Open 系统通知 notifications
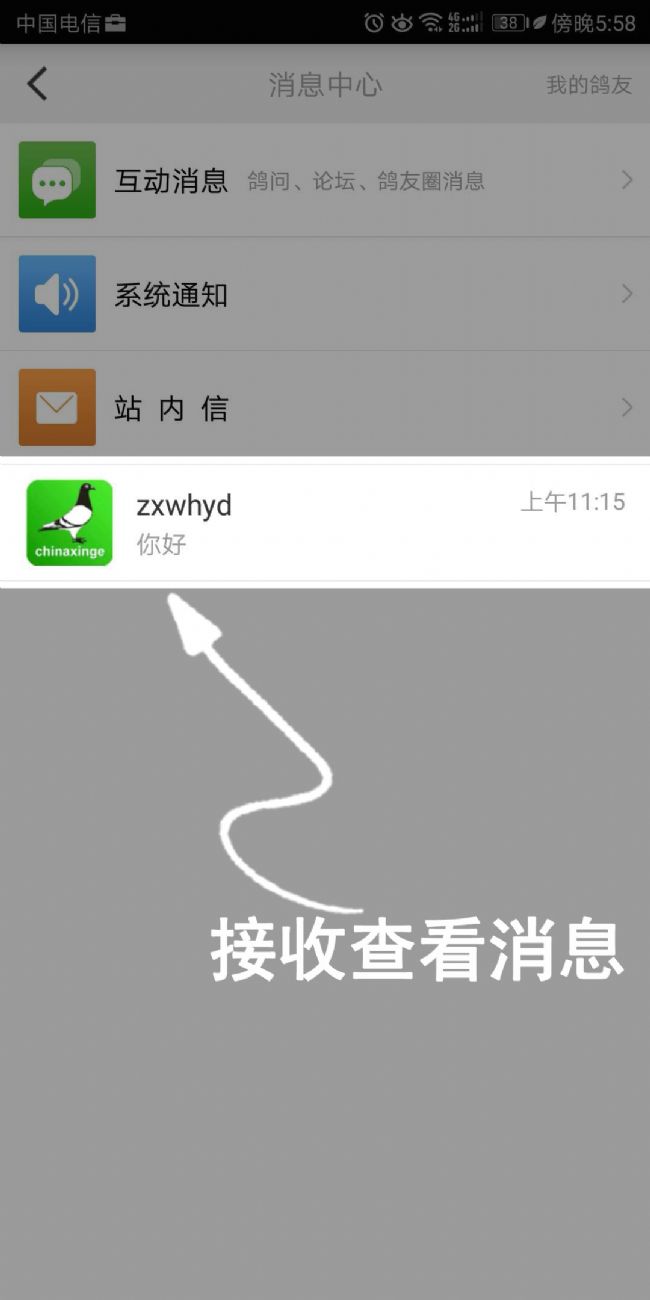 (325, 295)
